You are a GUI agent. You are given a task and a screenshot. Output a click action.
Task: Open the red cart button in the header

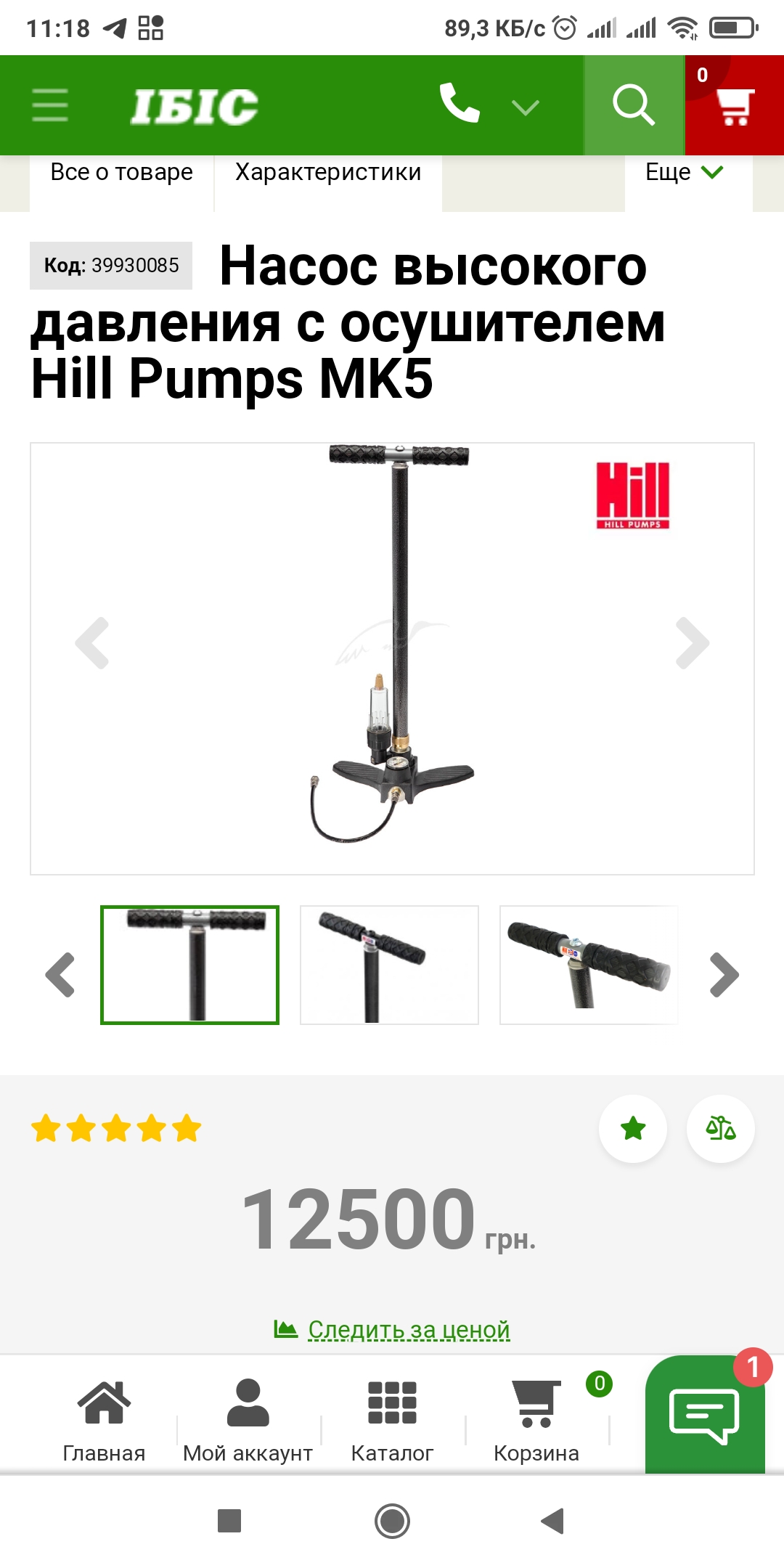[734, 105]
